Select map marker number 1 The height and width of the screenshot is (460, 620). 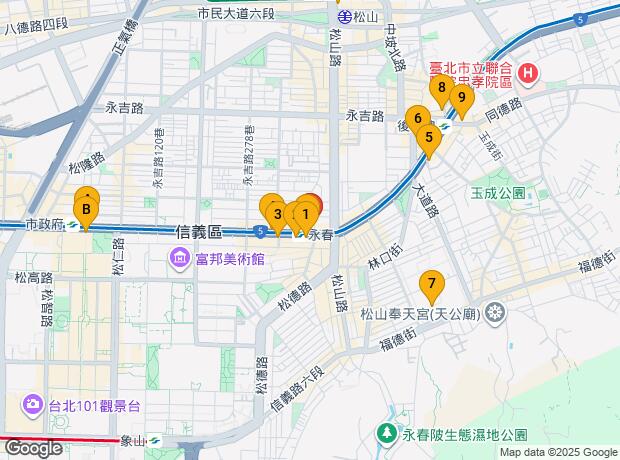306,214
